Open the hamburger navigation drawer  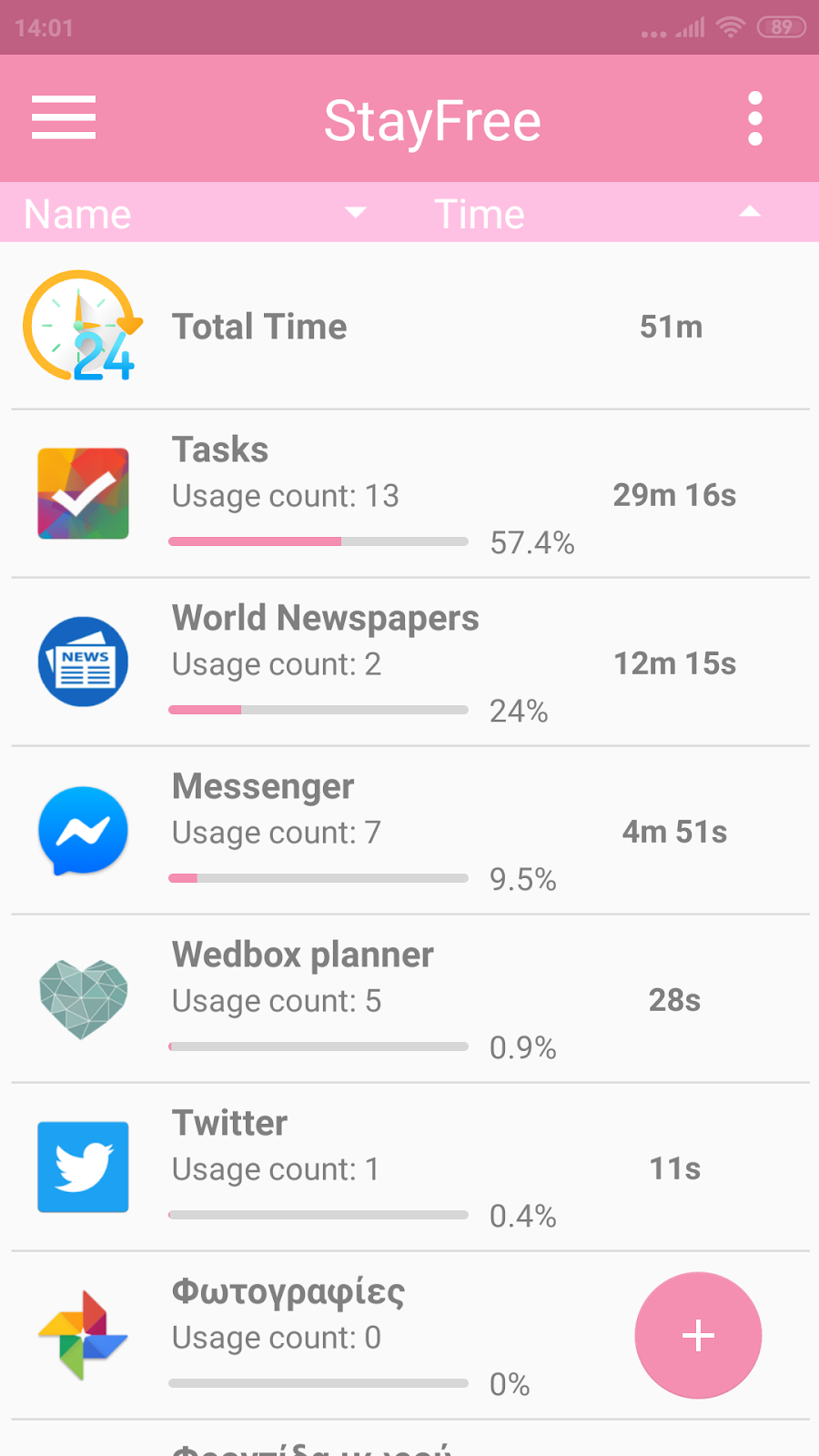64,118
